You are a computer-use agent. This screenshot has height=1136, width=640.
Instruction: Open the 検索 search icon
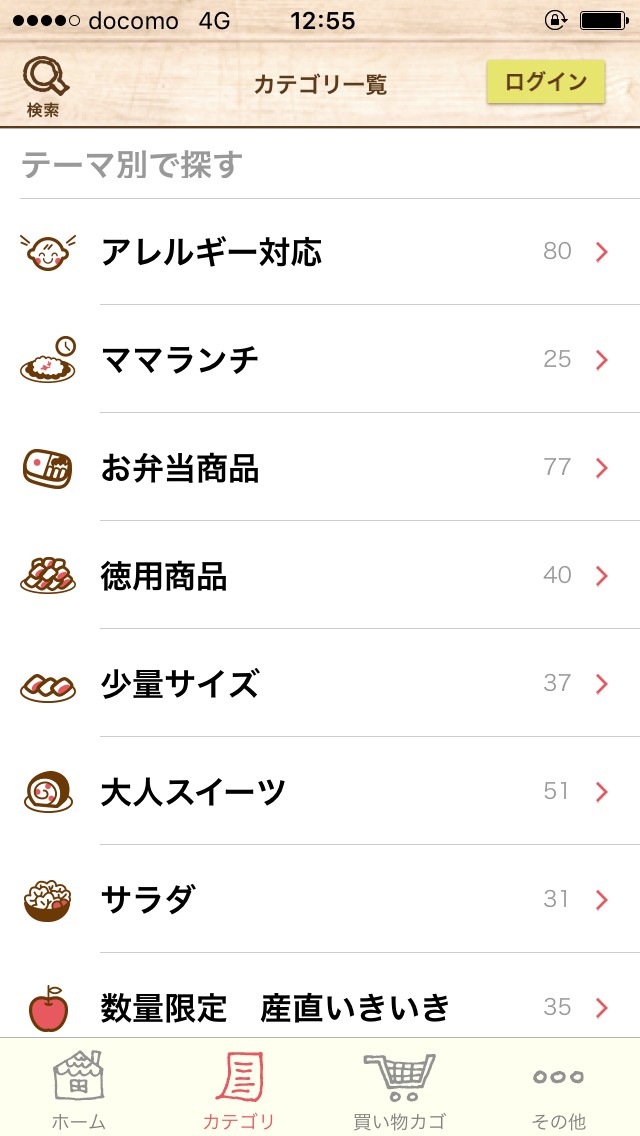point(42,85)
